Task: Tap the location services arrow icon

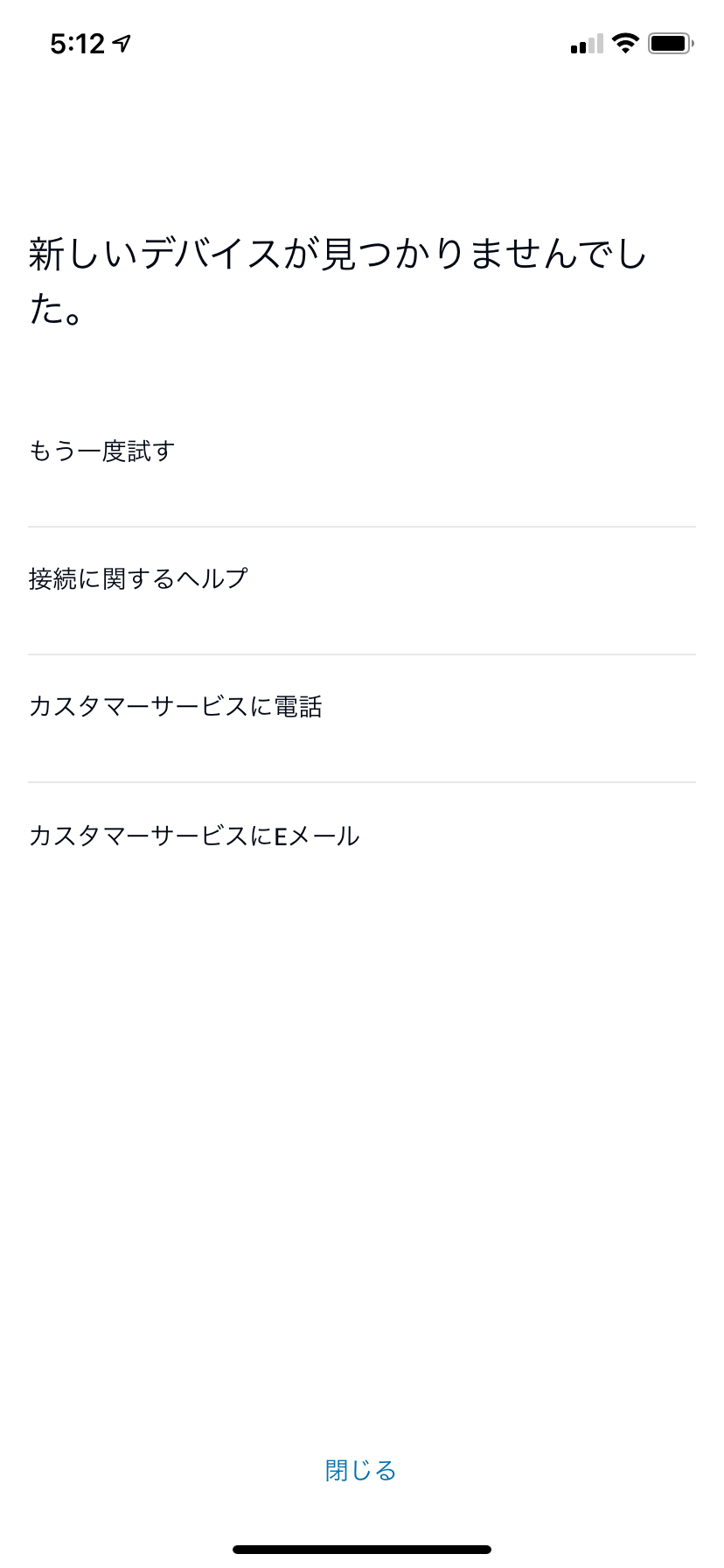Action: point(118,41)
